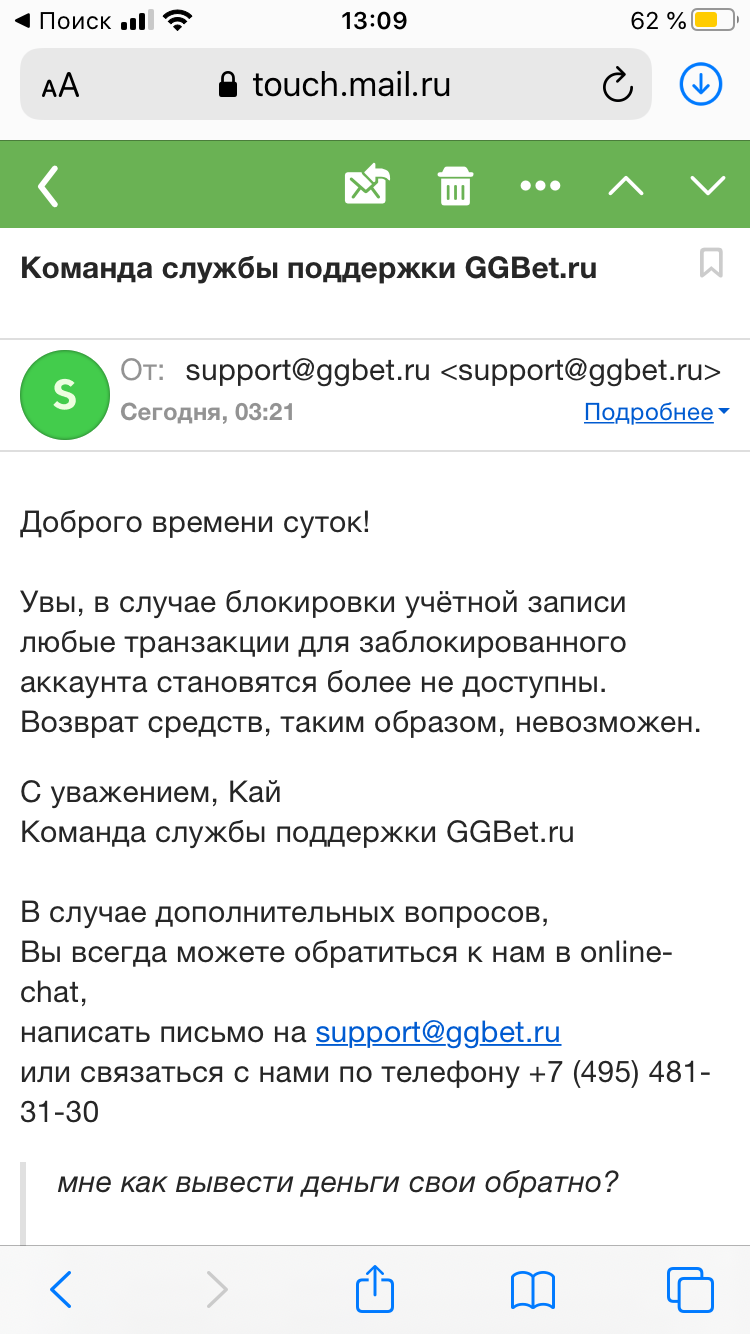The image size is (750, 1334).
Task: Tap the reply envelope icon
Action: click(367, 185)
